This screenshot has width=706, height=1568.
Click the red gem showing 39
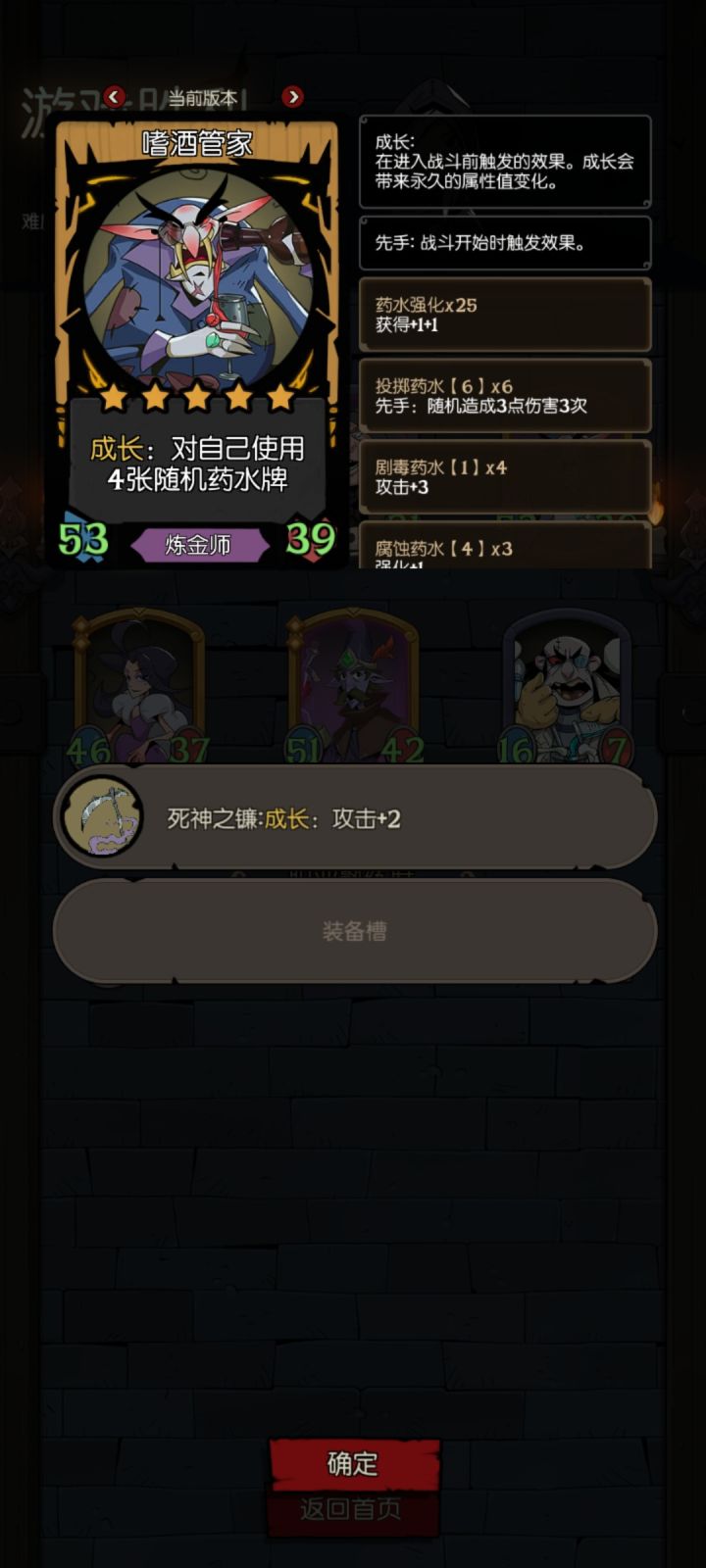(x=314, y=540)
